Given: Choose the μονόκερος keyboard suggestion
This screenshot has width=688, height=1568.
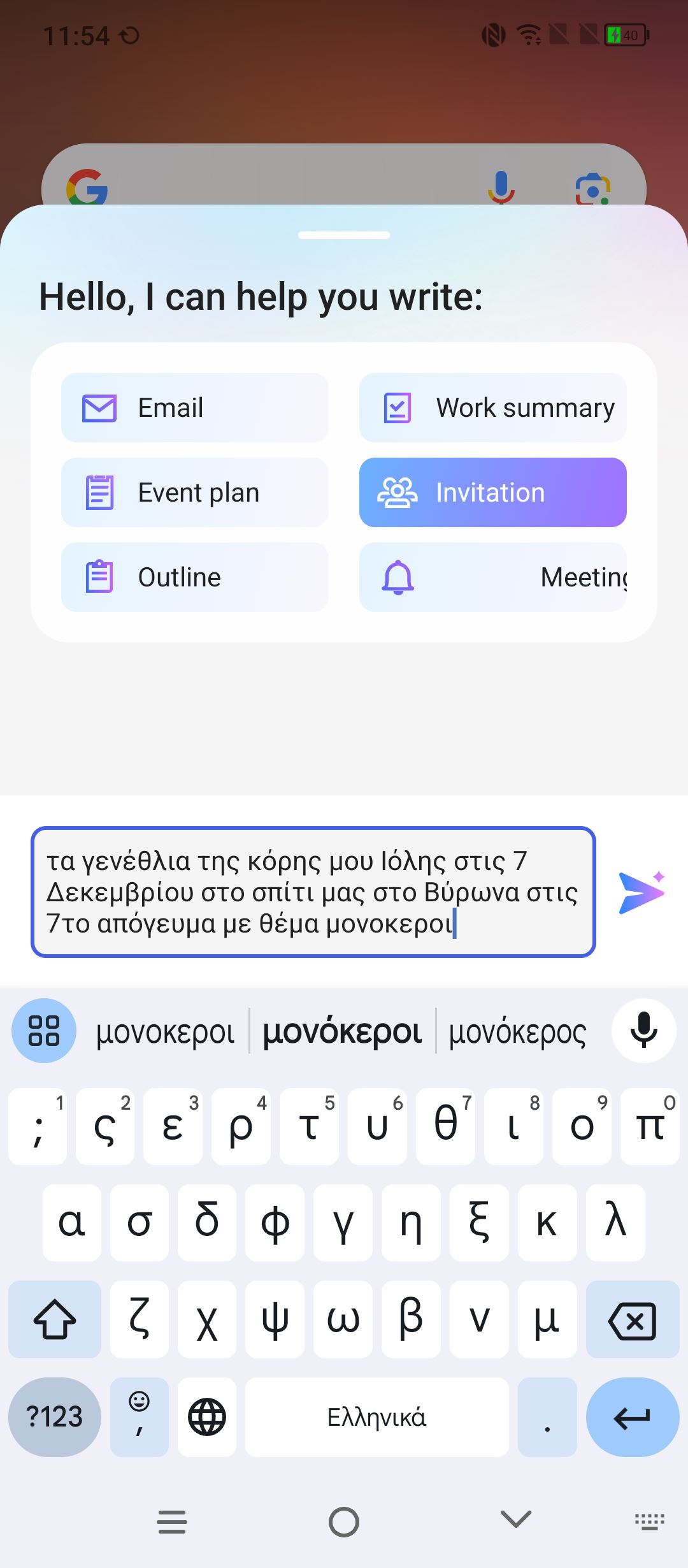Looking at the screenshot, I should (517, 1031).
